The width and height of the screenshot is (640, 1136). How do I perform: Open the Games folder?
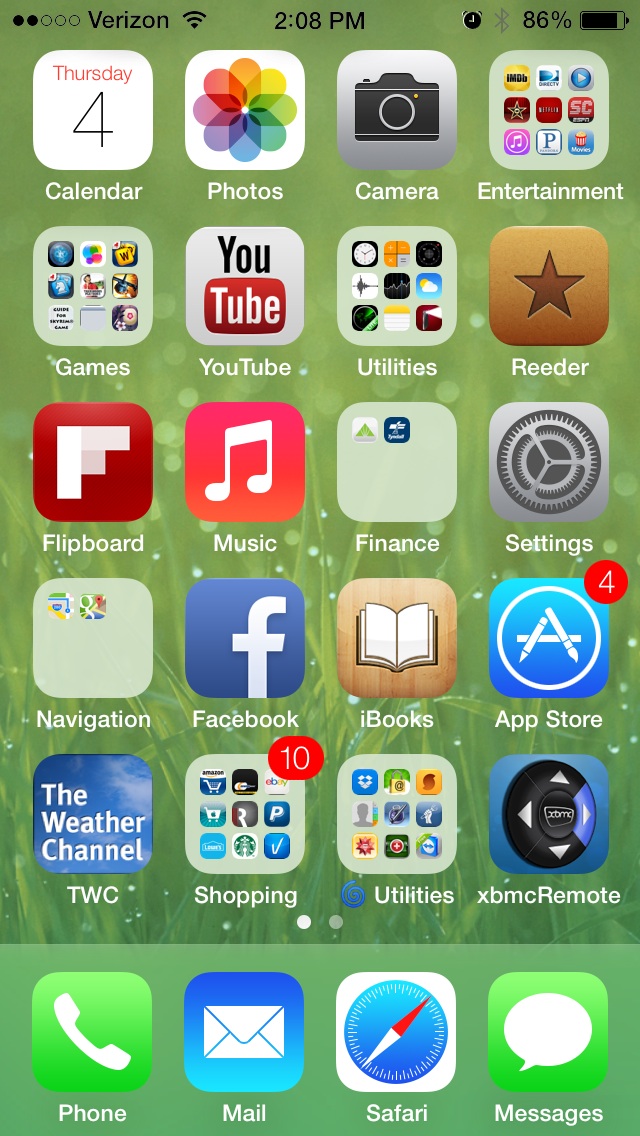point(93,286)
